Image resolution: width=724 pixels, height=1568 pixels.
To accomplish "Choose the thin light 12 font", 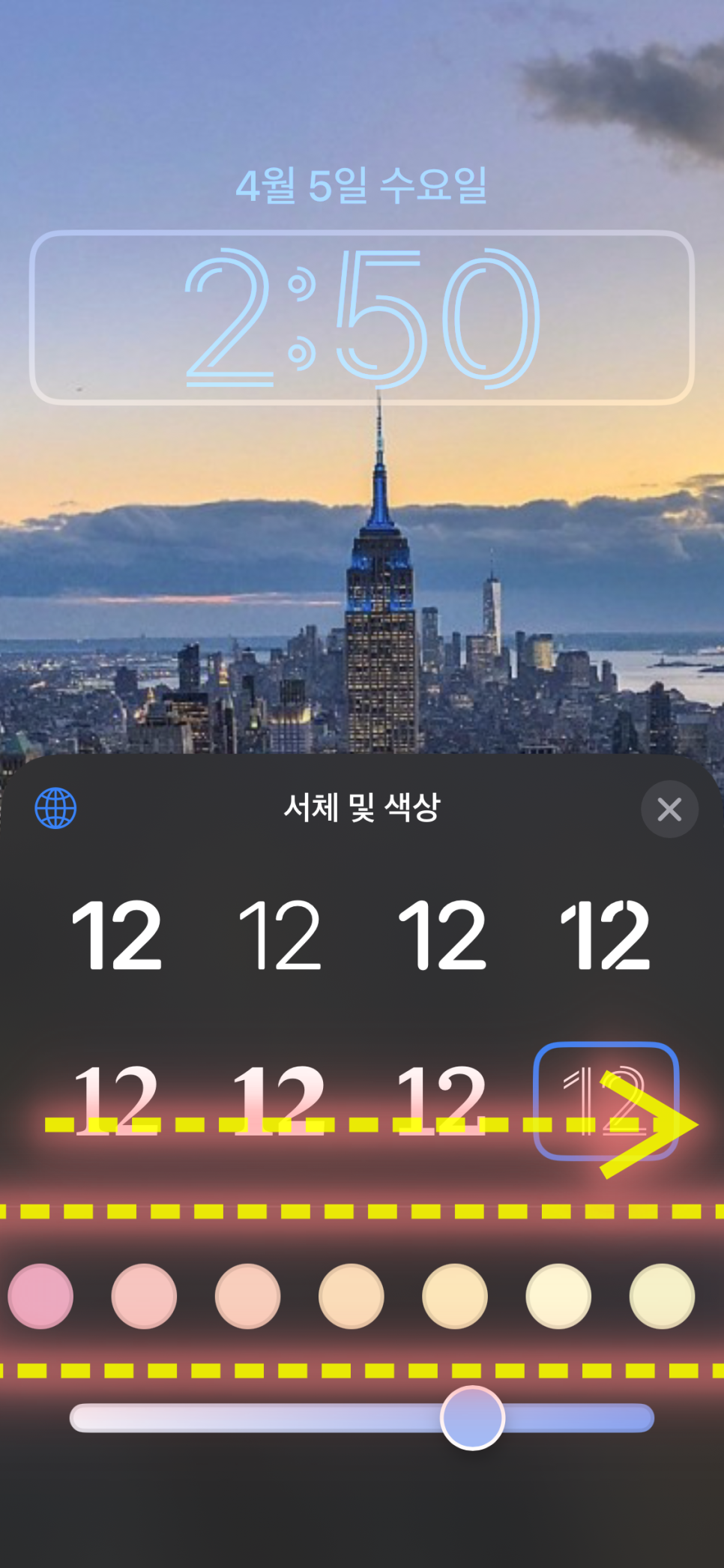I will [x=280, y=935].
